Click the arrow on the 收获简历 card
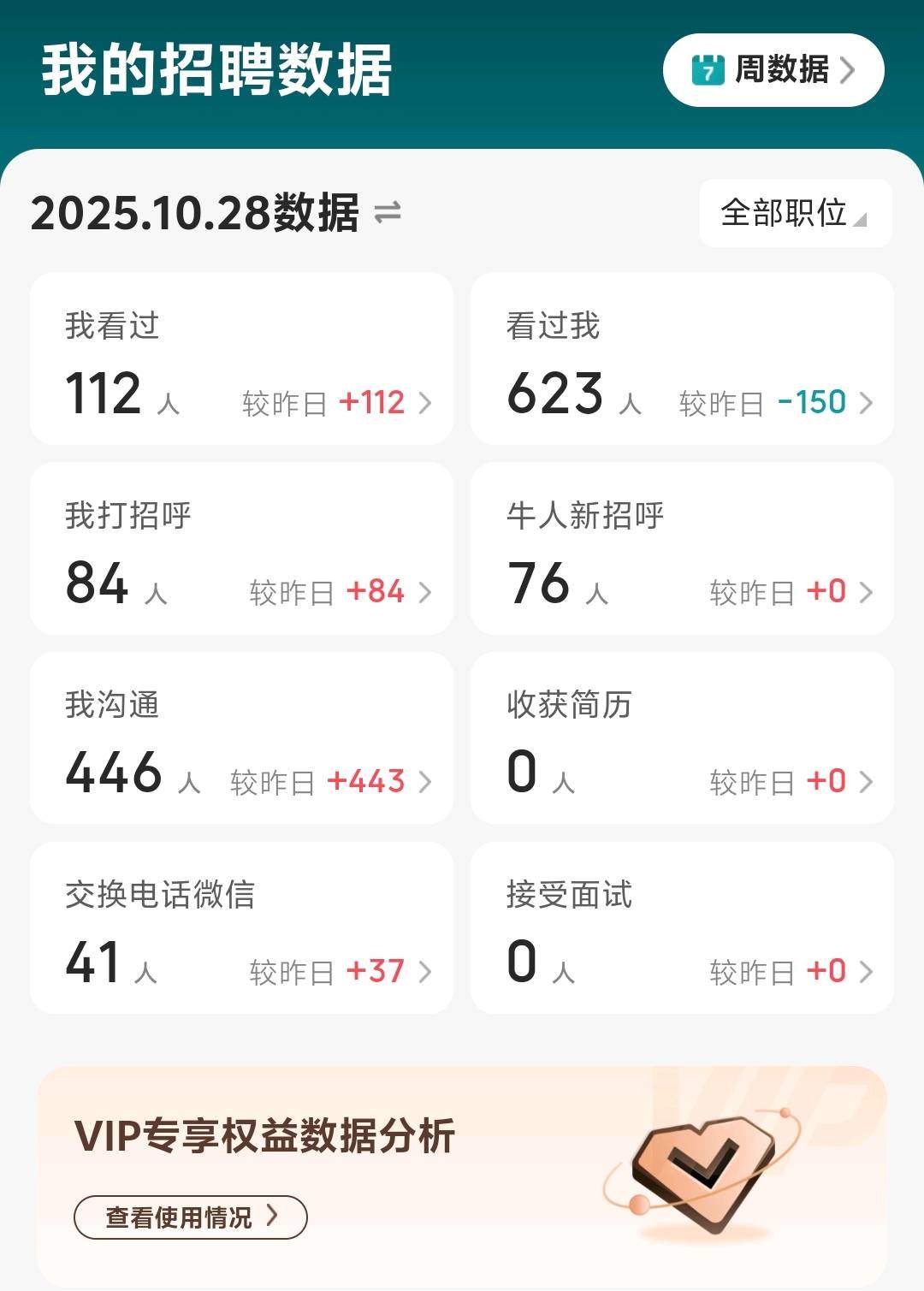 (866, 781)
